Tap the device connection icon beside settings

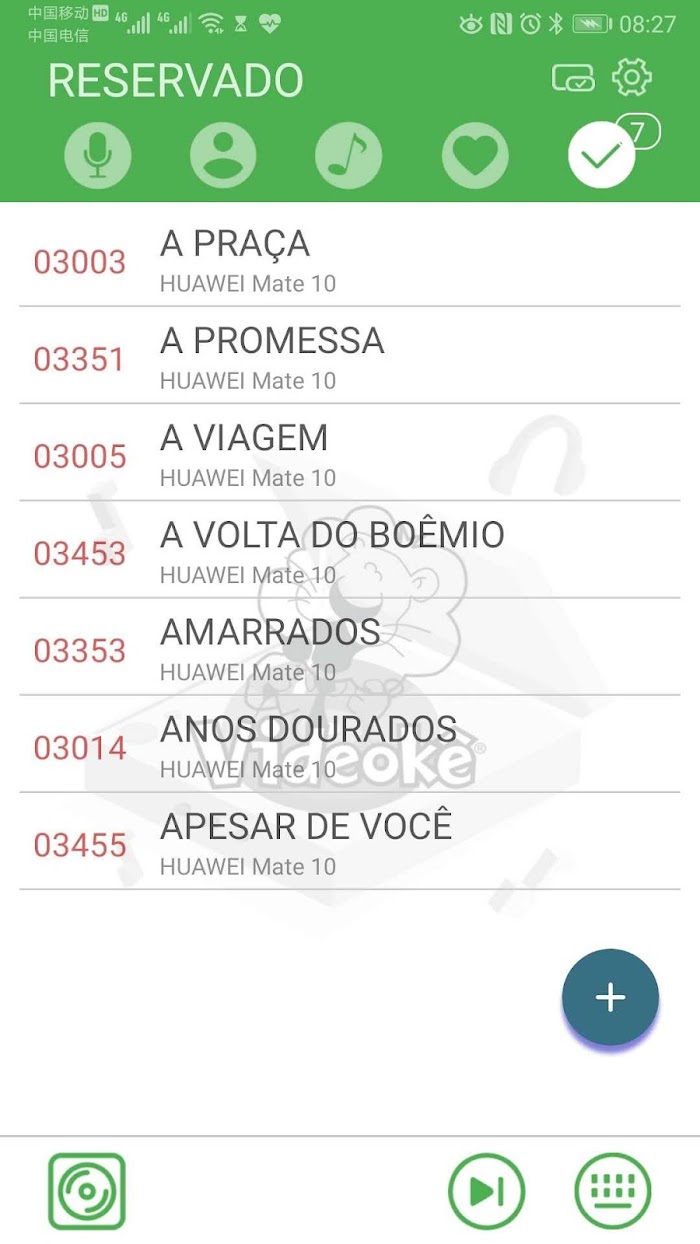click(x=573, y=78)
